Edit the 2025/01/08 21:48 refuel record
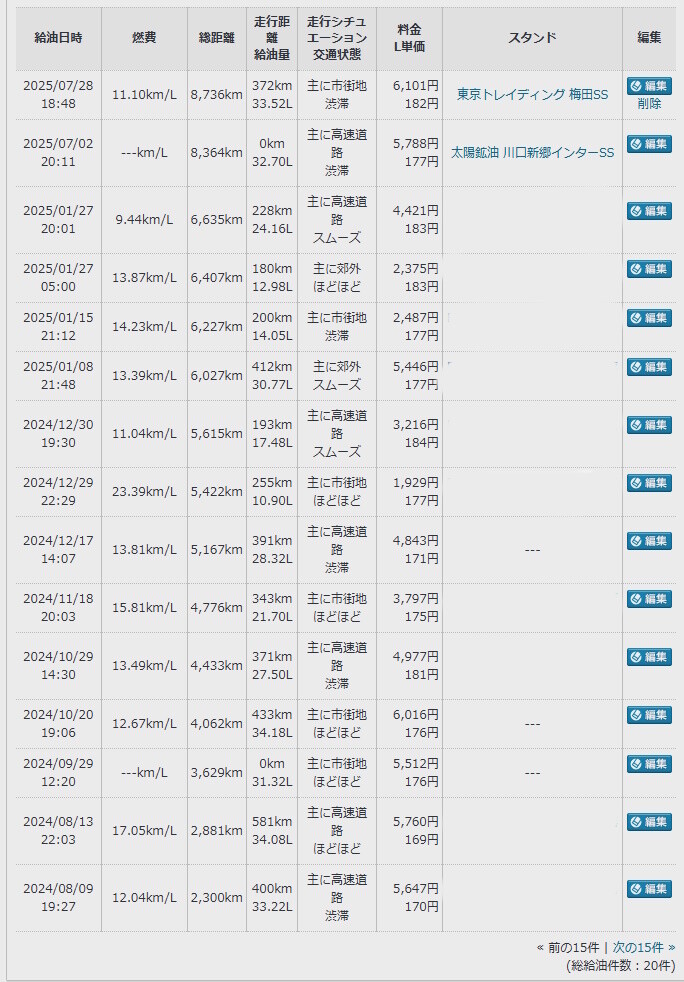Image resolution: width=684 pixels, height=982 pixels. [649, 367]
